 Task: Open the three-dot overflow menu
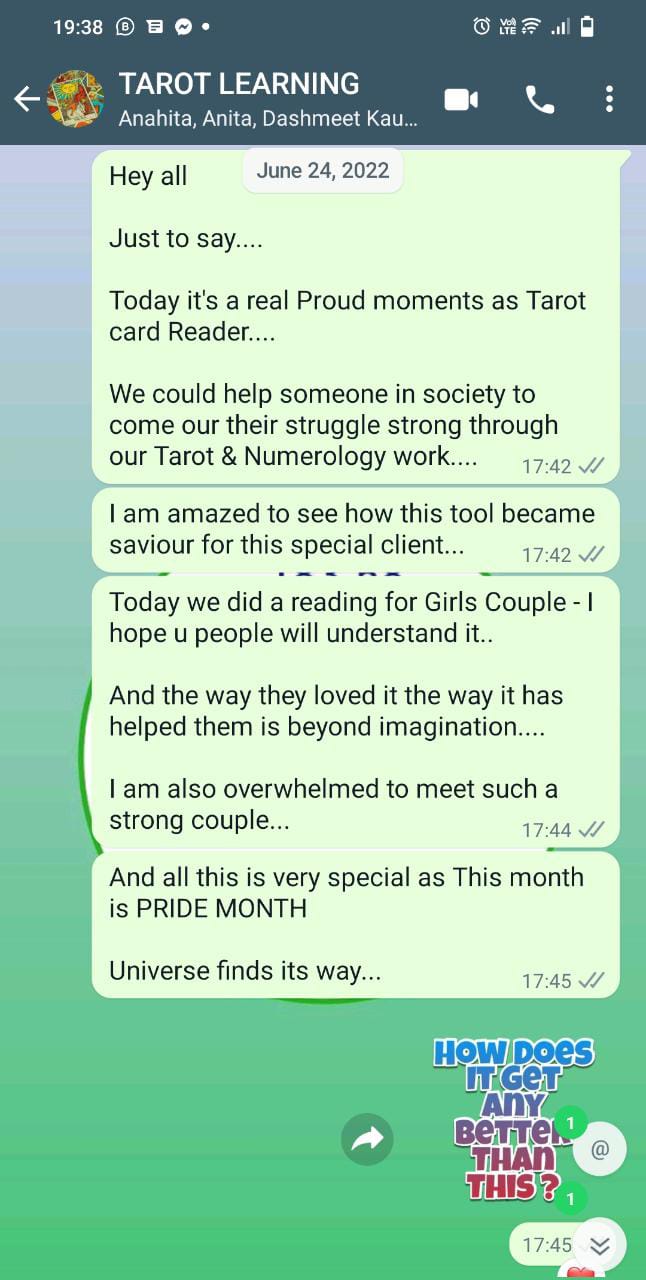point(609,99)
